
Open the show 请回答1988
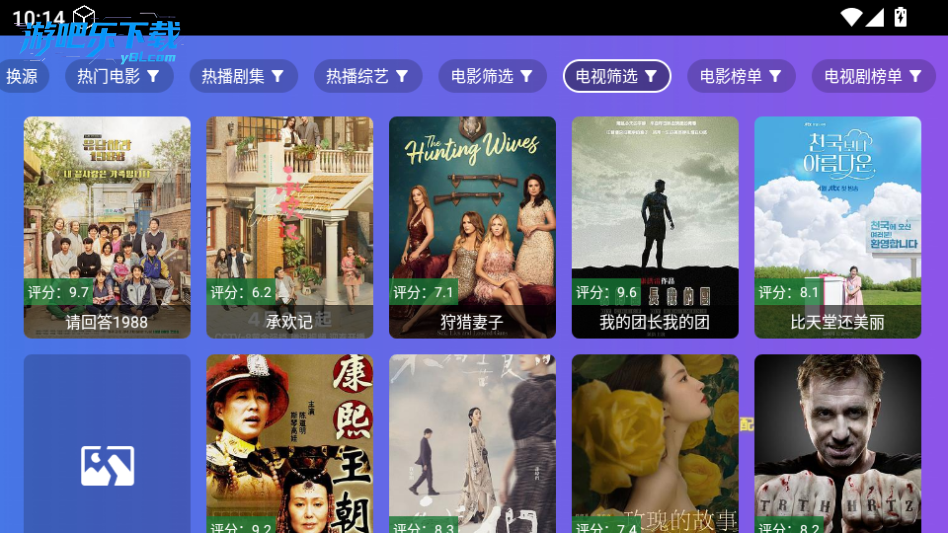click(107, 227)
